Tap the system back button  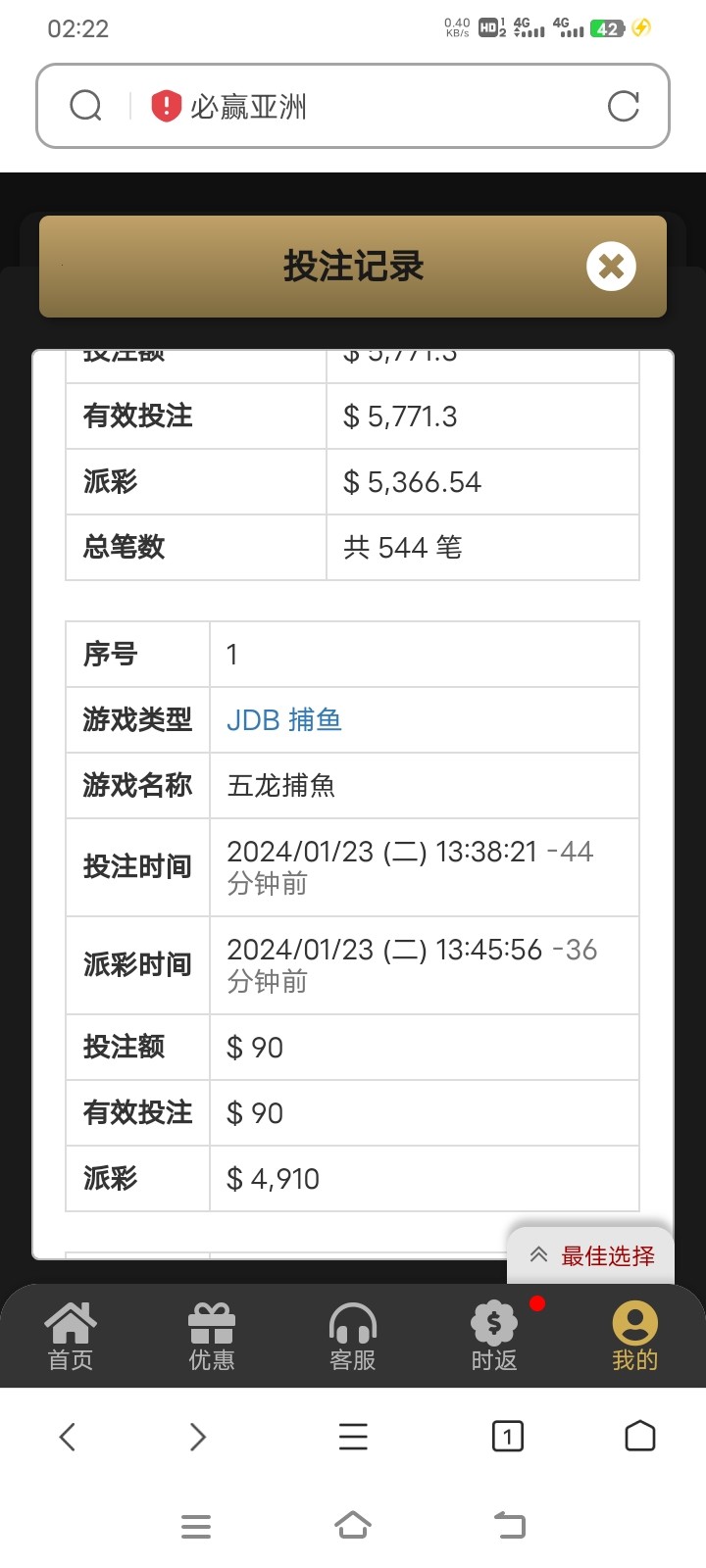tap(509, 1526)
